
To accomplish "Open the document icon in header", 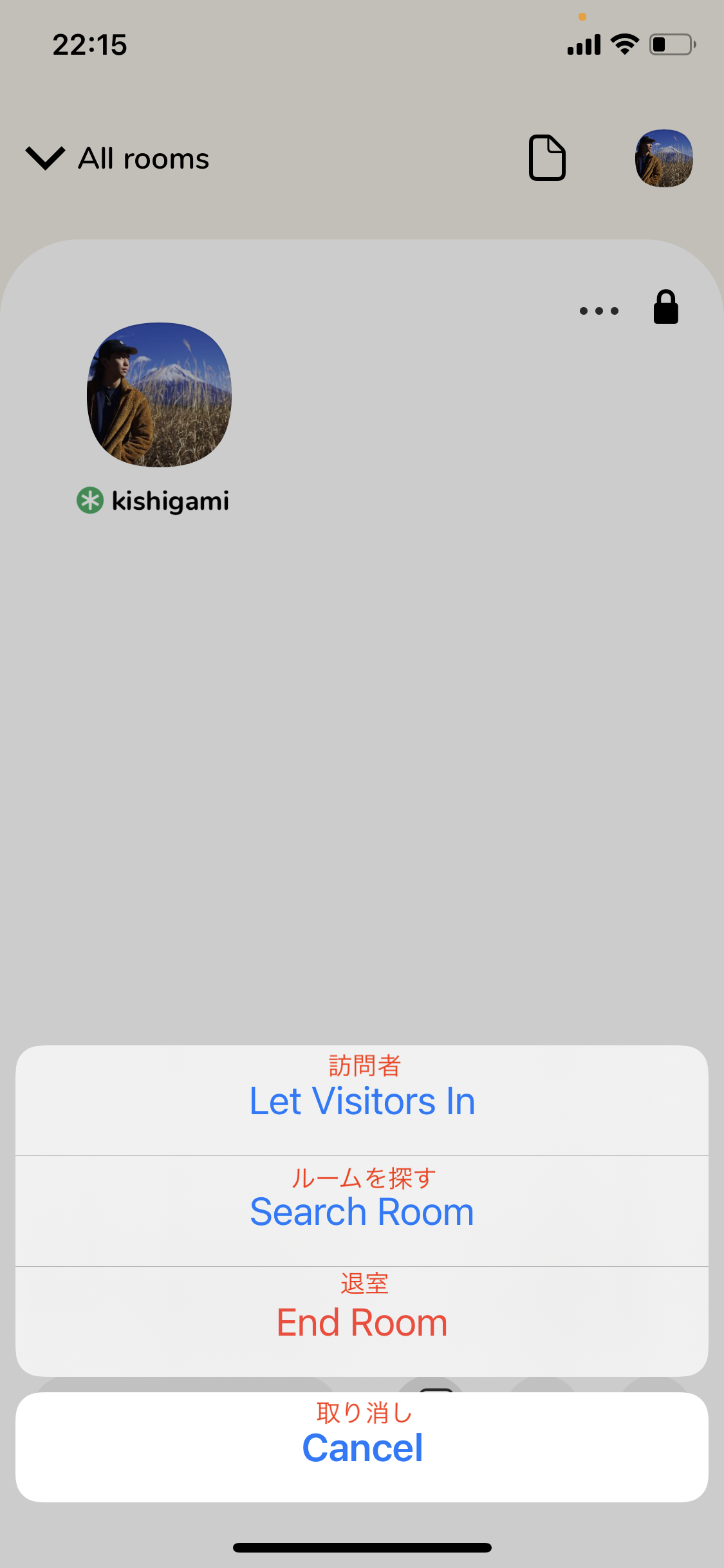I will 547,158.
